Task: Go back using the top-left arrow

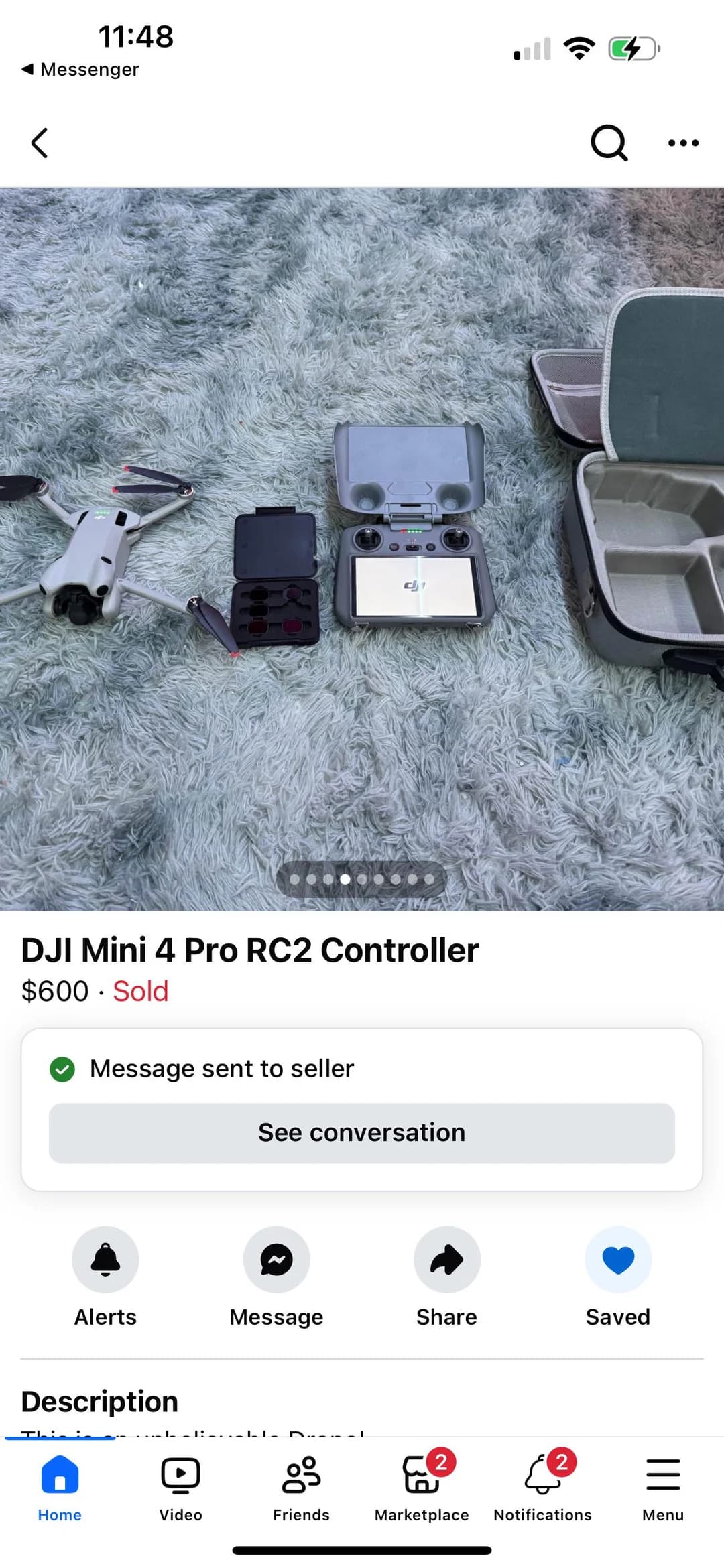Action: coord(40,143)
